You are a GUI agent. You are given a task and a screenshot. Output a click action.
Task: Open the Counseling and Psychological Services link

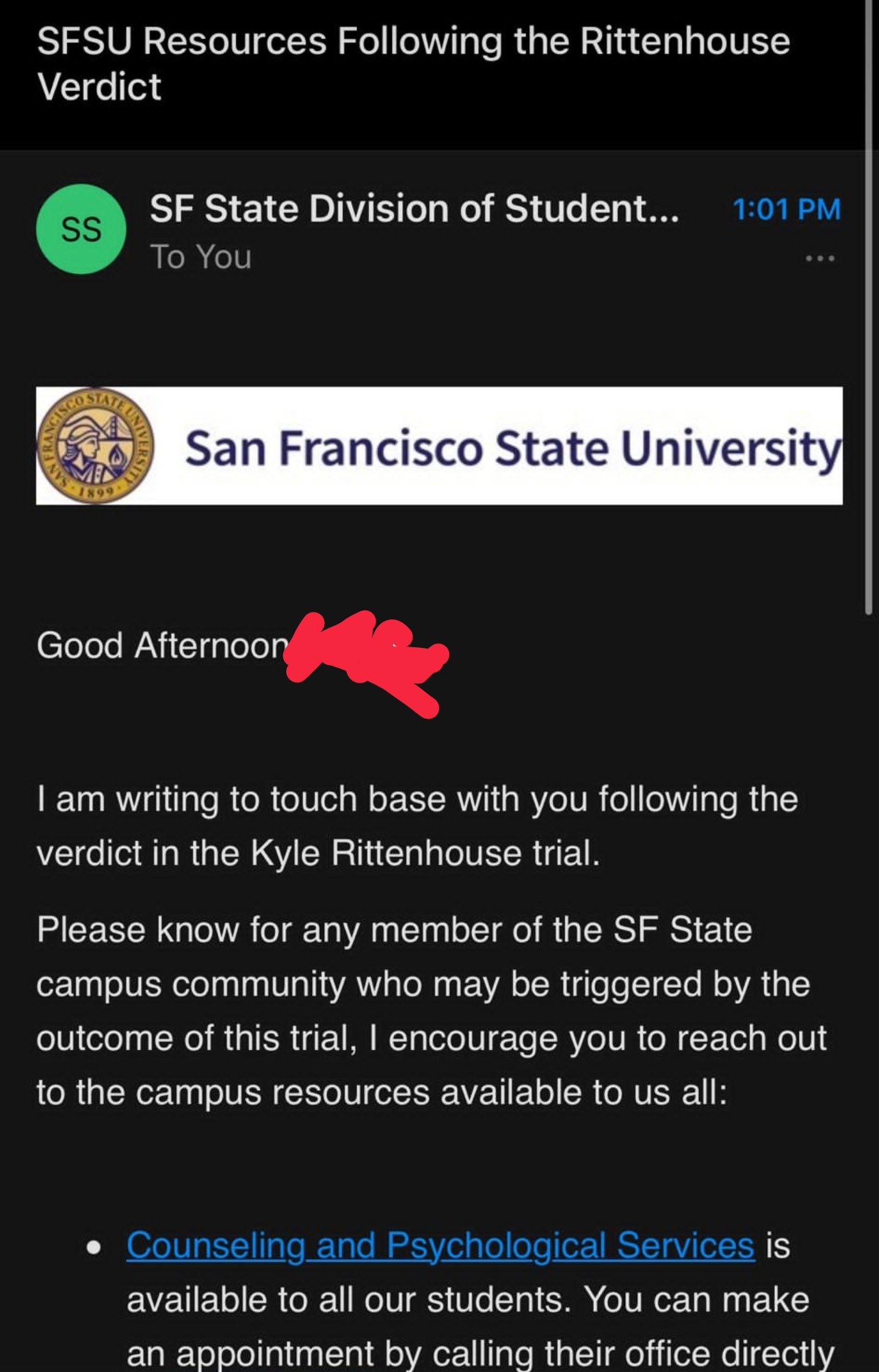click(x=440, y=1246)
